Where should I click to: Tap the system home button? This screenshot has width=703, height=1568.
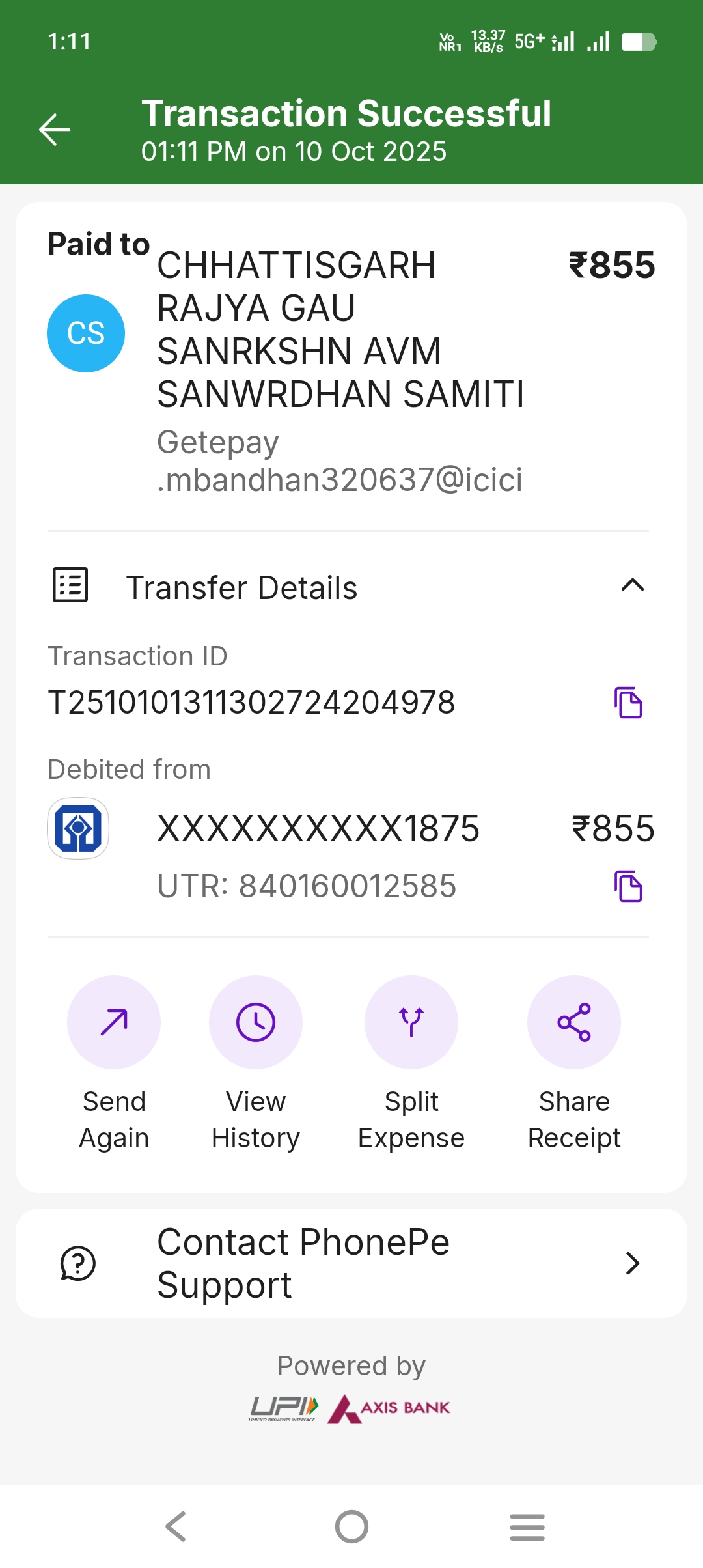pos(351,1527)
